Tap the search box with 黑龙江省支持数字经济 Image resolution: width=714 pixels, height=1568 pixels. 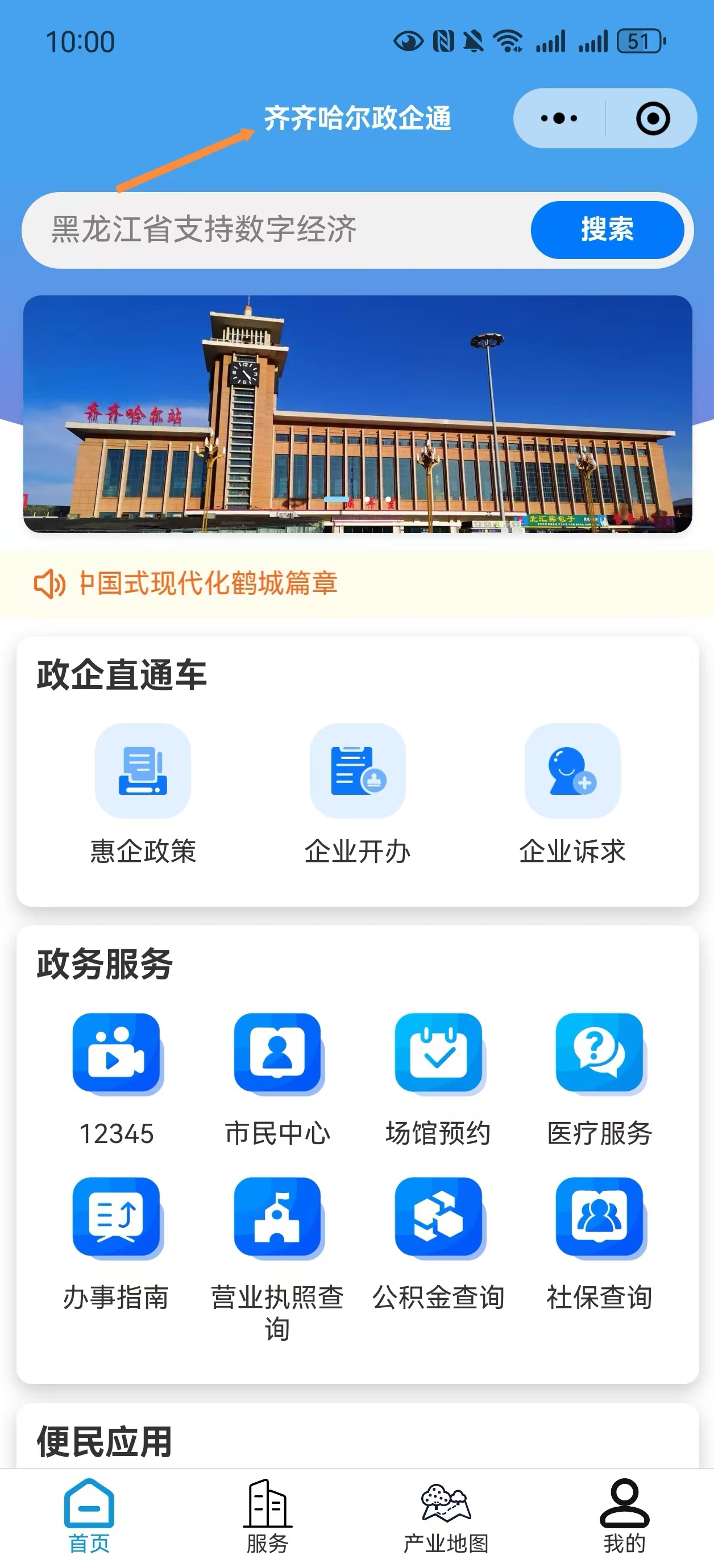[x=274, y=230]
